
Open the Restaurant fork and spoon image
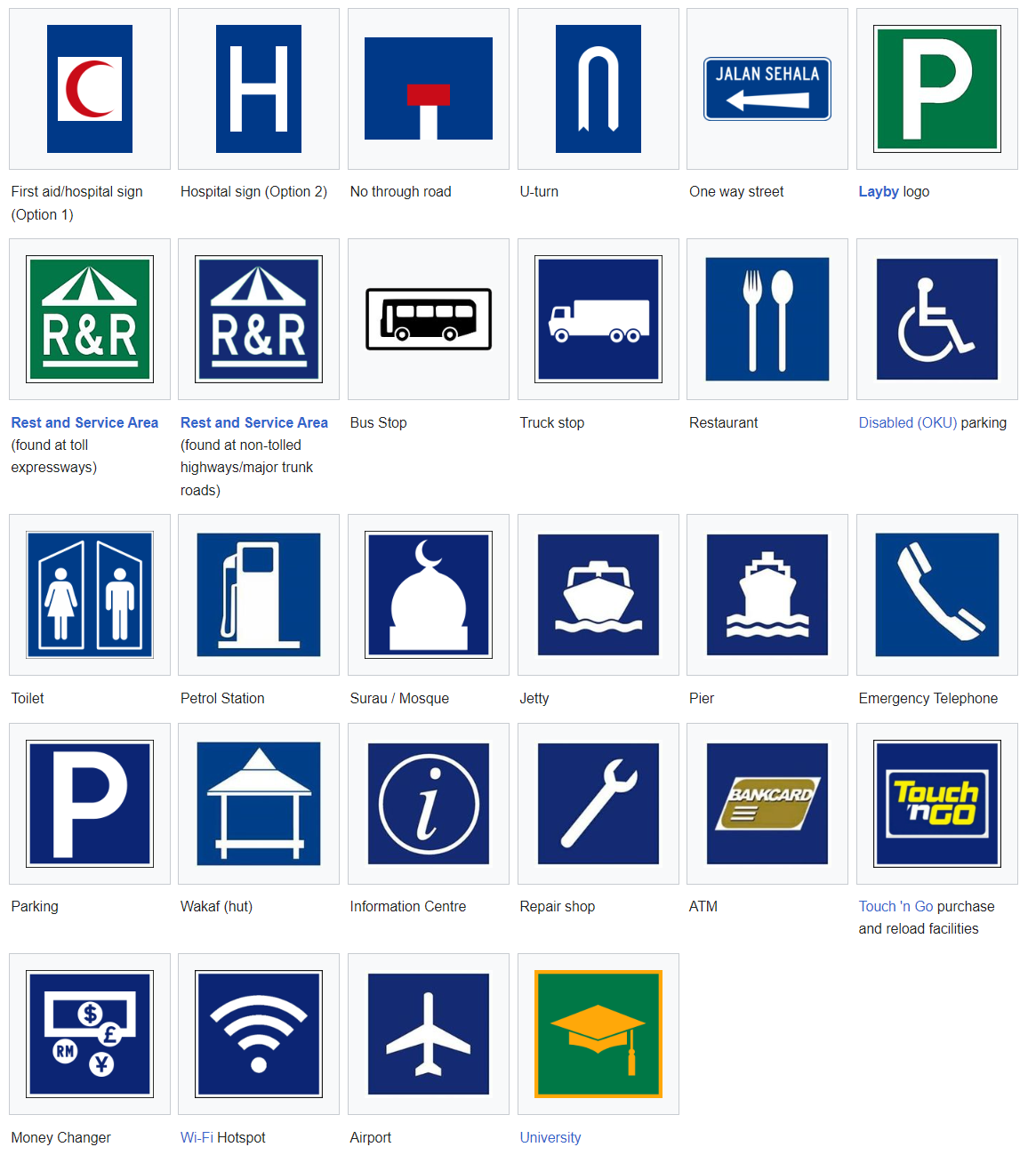(767, 319)
